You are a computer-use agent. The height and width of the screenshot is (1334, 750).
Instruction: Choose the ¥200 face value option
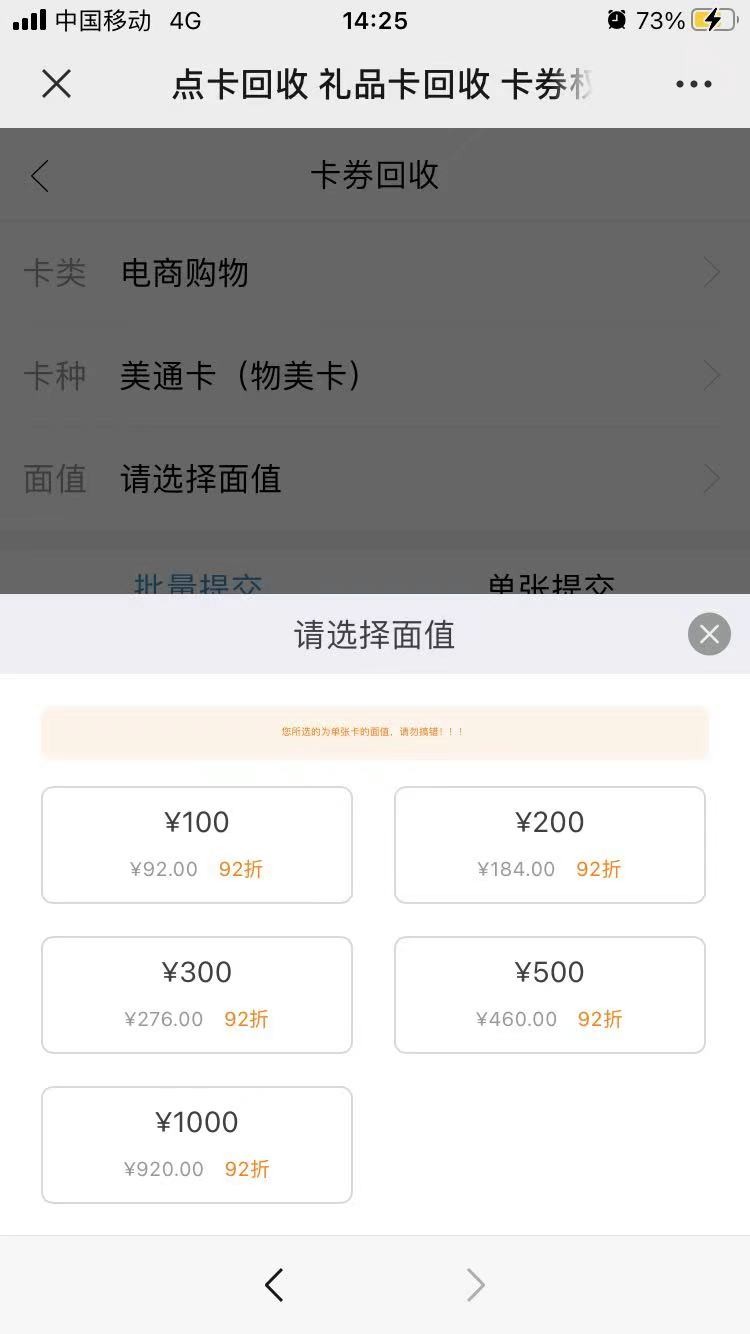coord(550,844)
